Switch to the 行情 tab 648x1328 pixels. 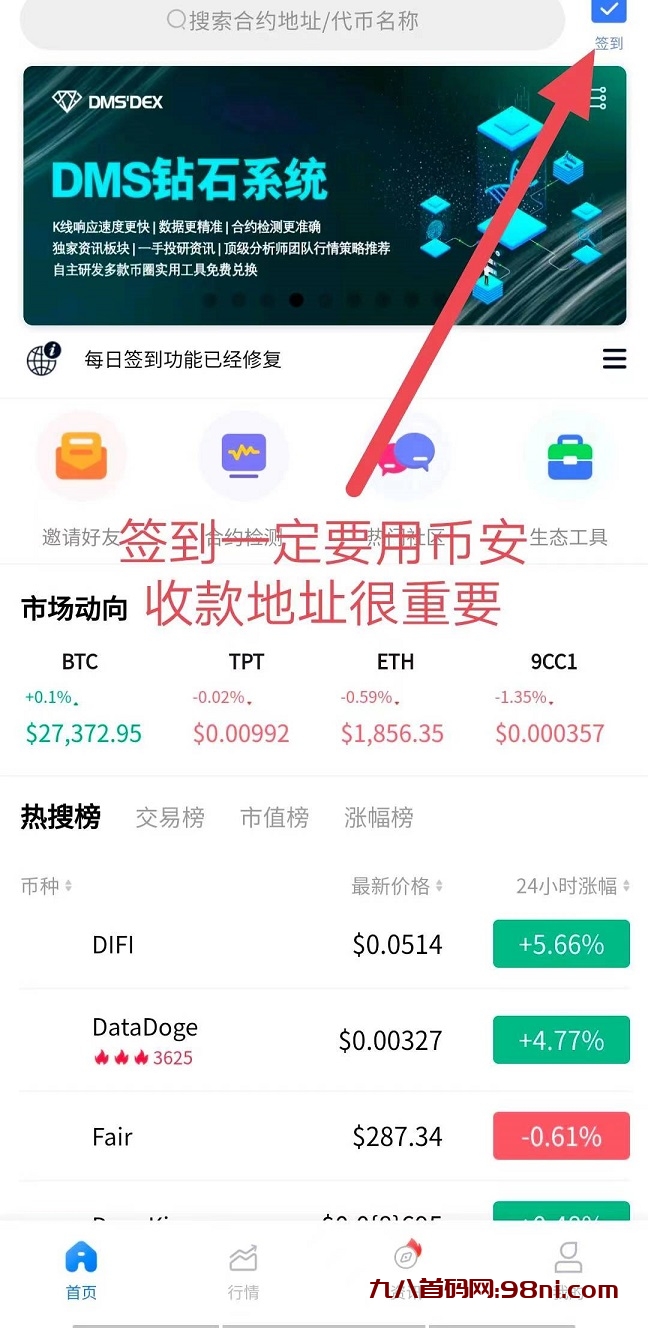tap(243, 1270)
